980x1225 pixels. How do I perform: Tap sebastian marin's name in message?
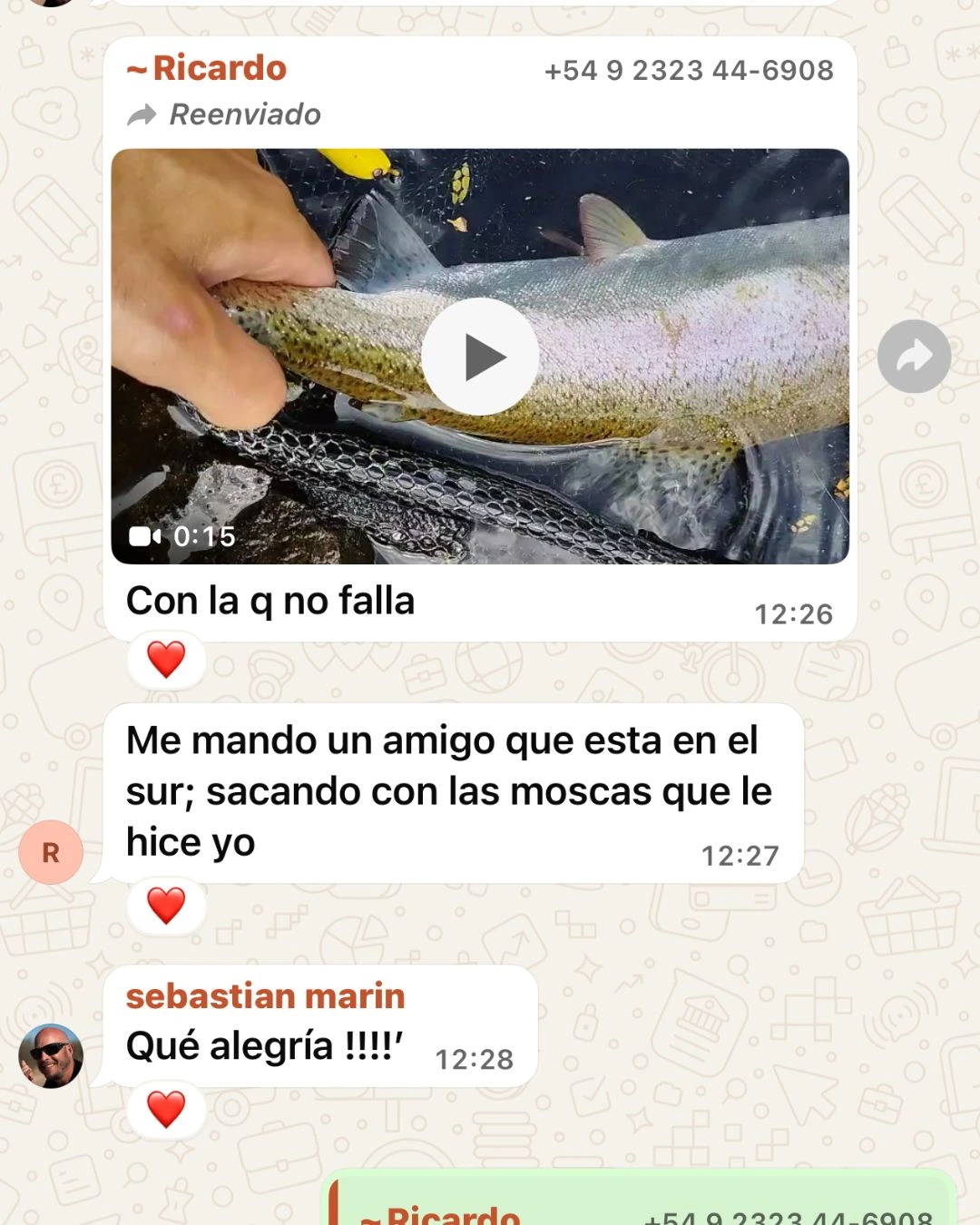tap(265, 996)
